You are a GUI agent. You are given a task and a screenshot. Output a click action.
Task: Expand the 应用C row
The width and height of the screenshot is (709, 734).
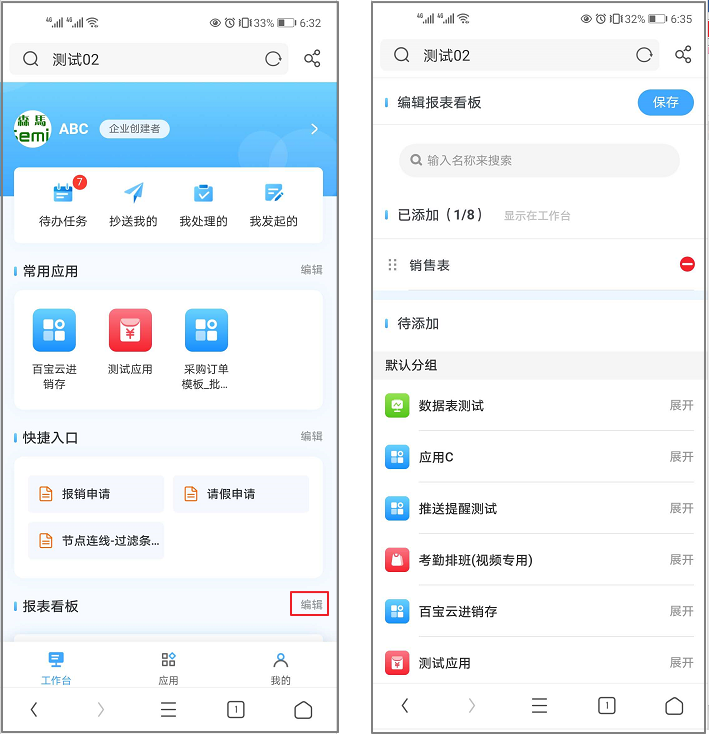click(681, 457)
